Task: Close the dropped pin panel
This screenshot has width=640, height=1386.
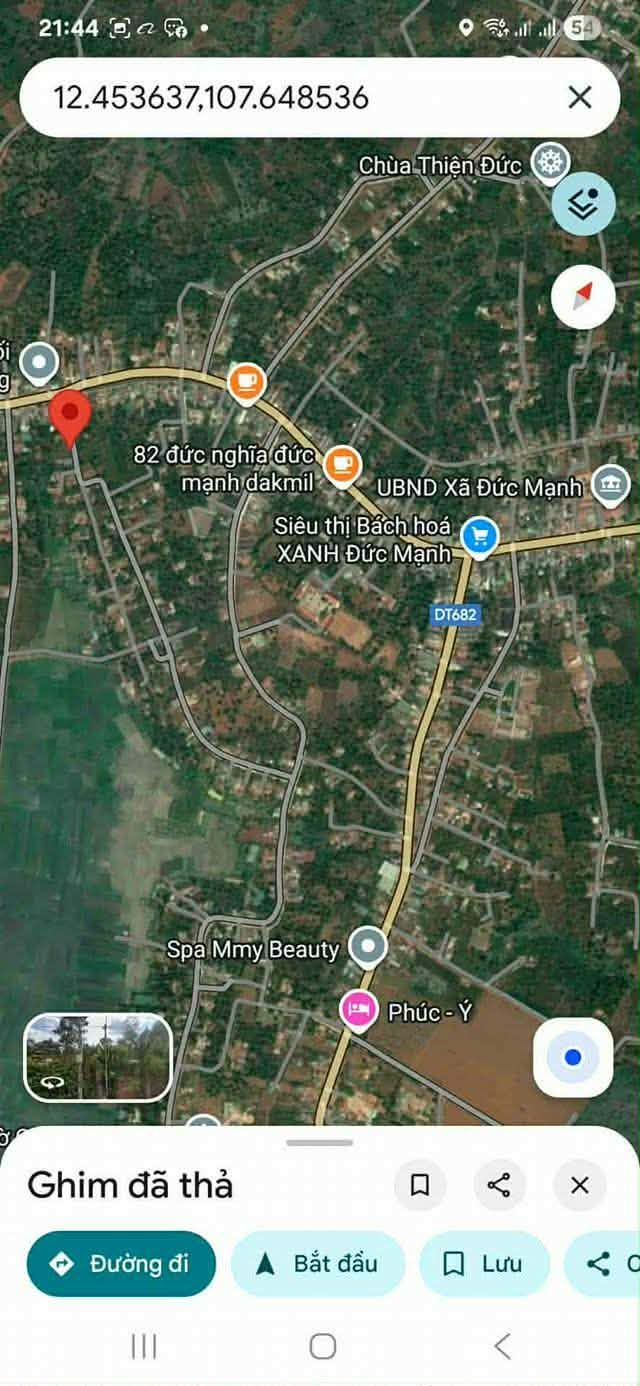Action: (579, 1185)
